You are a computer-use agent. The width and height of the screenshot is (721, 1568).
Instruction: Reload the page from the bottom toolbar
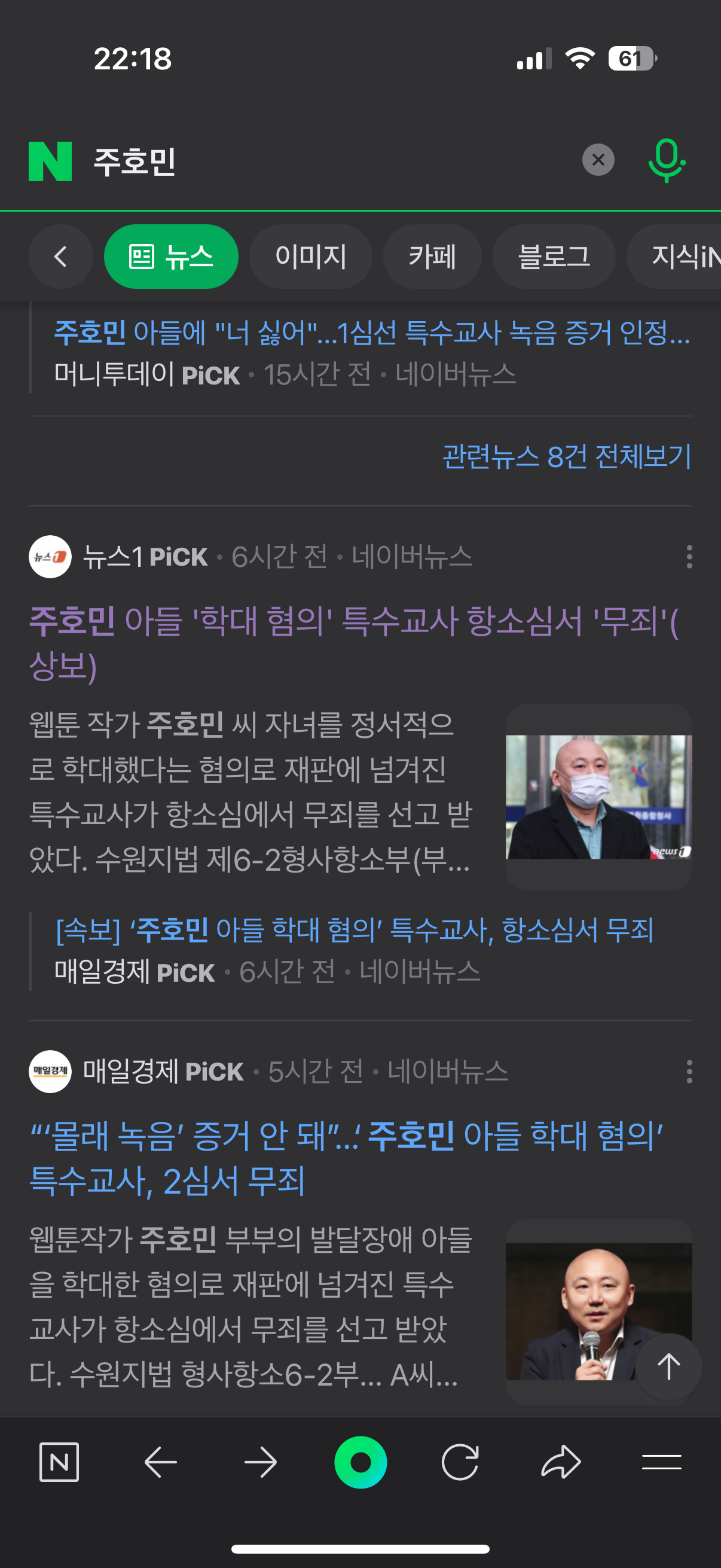[460, 1462]
